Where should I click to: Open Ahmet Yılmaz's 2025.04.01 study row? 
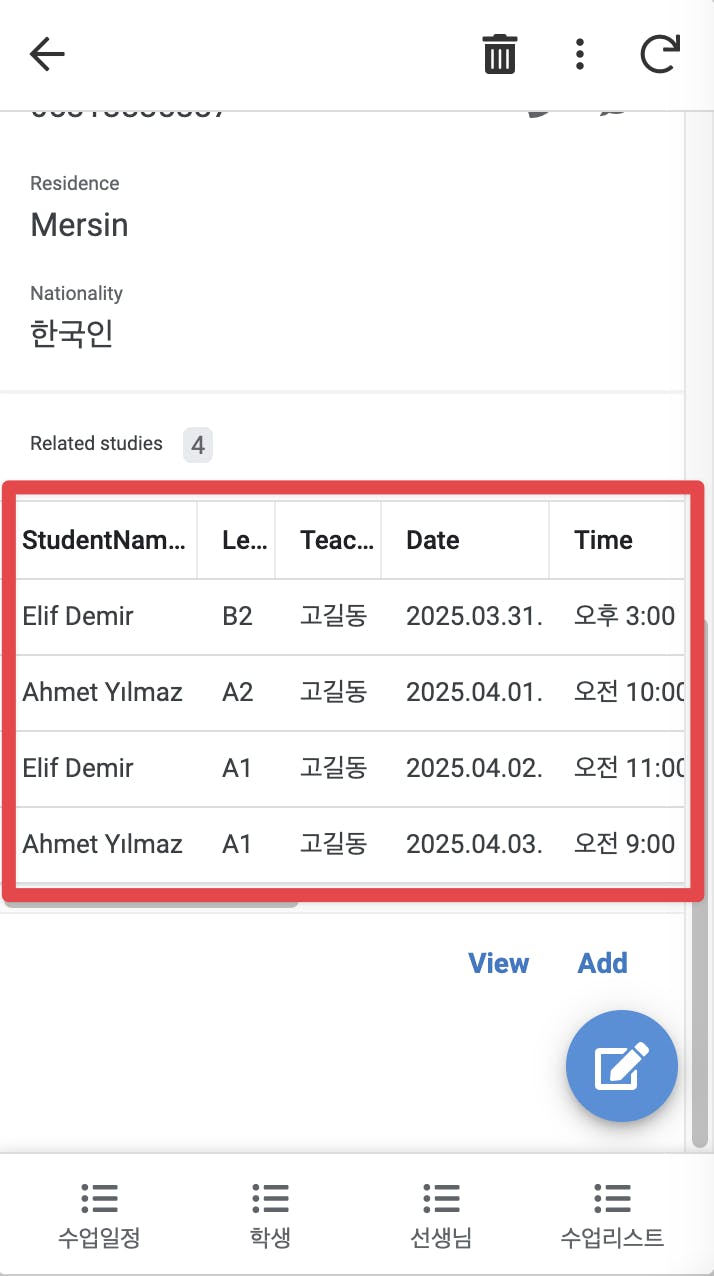(x=350, y=693)
